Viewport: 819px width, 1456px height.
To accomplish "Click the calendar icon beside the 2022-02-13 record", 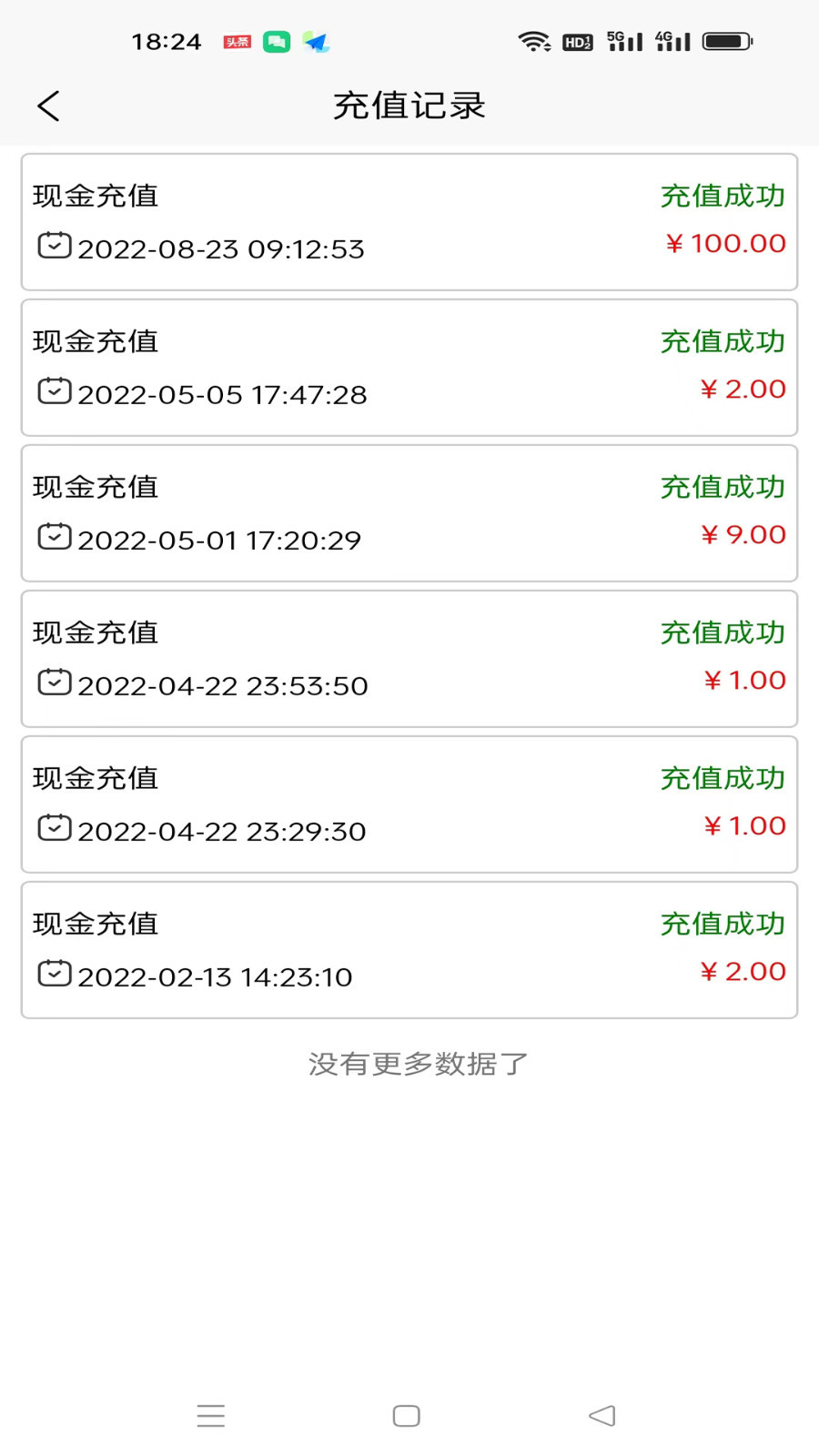I will (x=54, y=974).
